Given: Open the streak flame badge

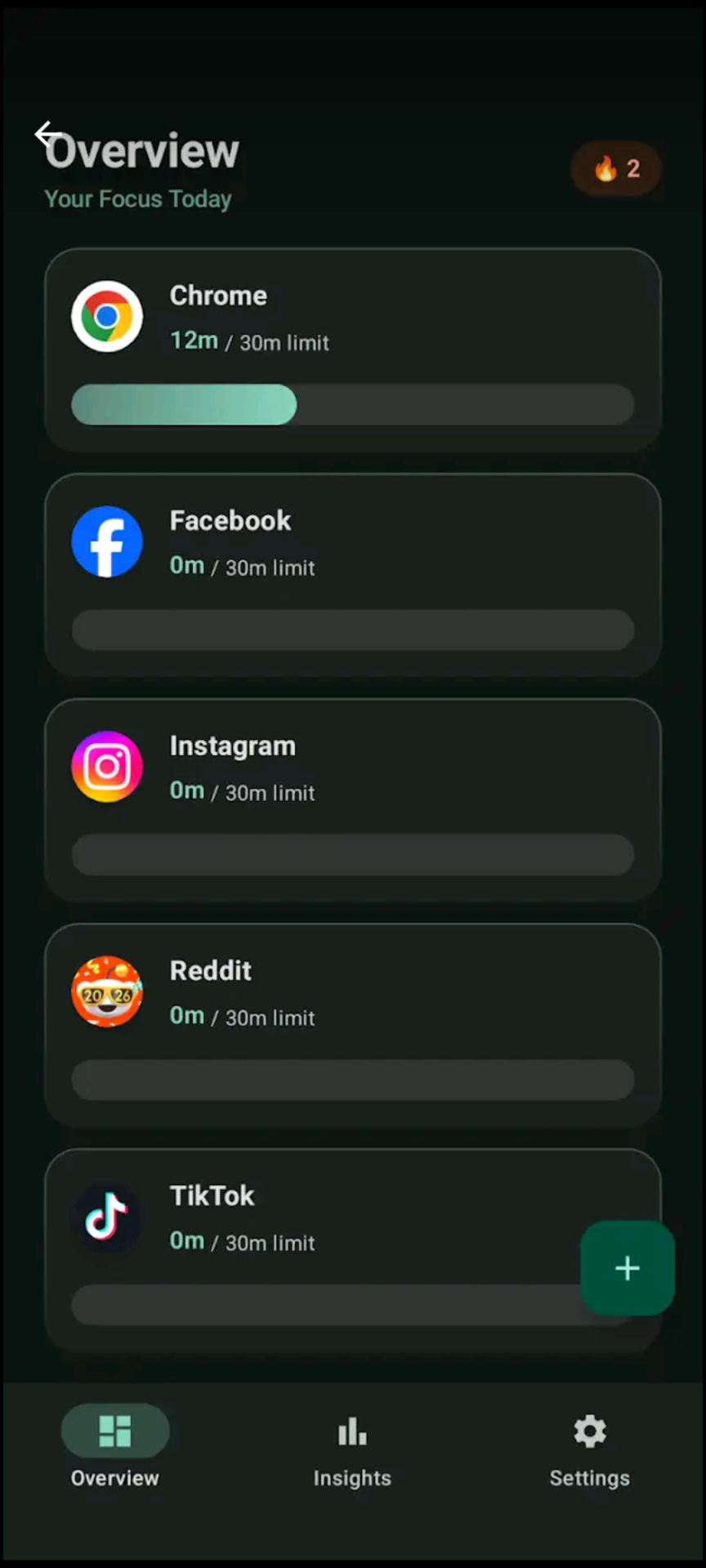Looking at the screenshot, I should point(616,168).
